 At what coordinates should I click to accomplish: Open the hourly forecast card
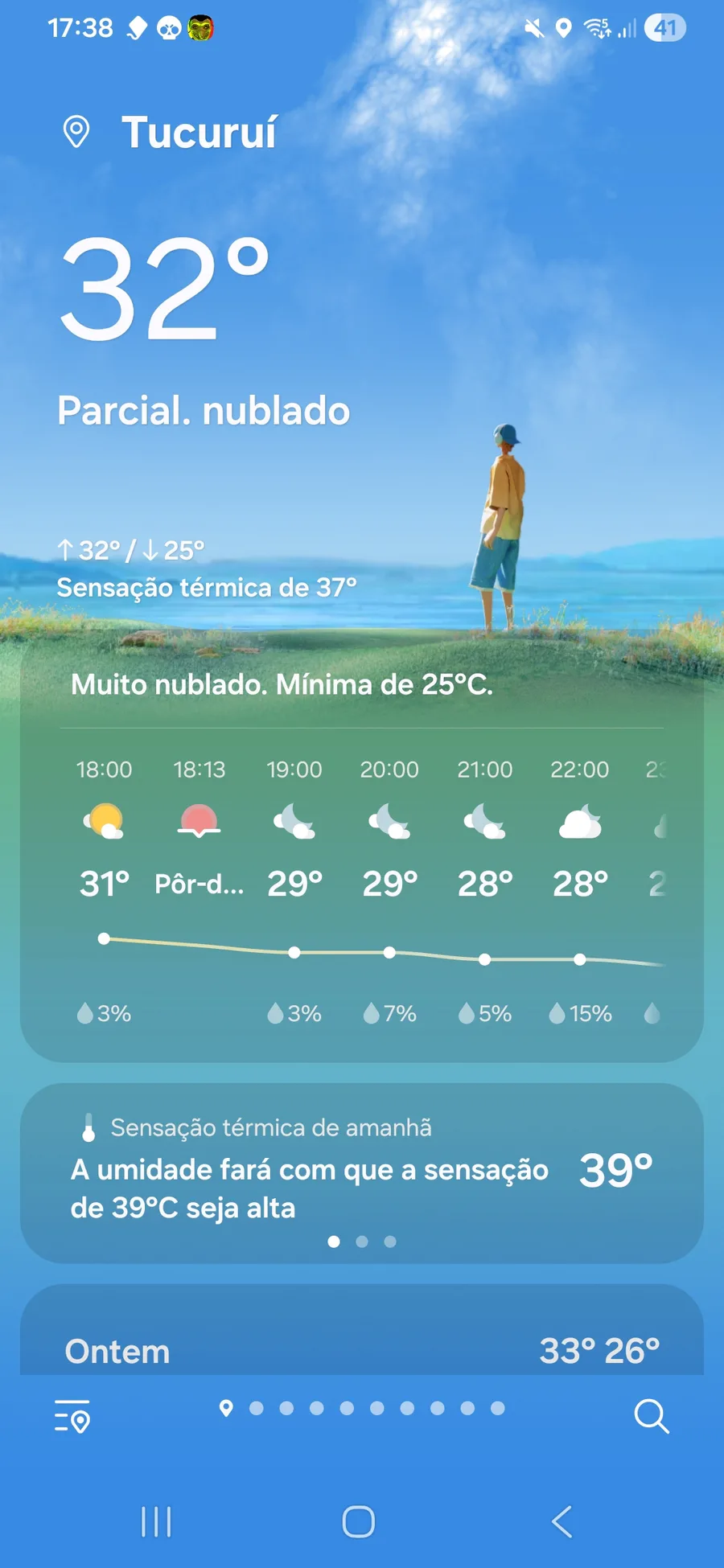[x=362, y=885]
